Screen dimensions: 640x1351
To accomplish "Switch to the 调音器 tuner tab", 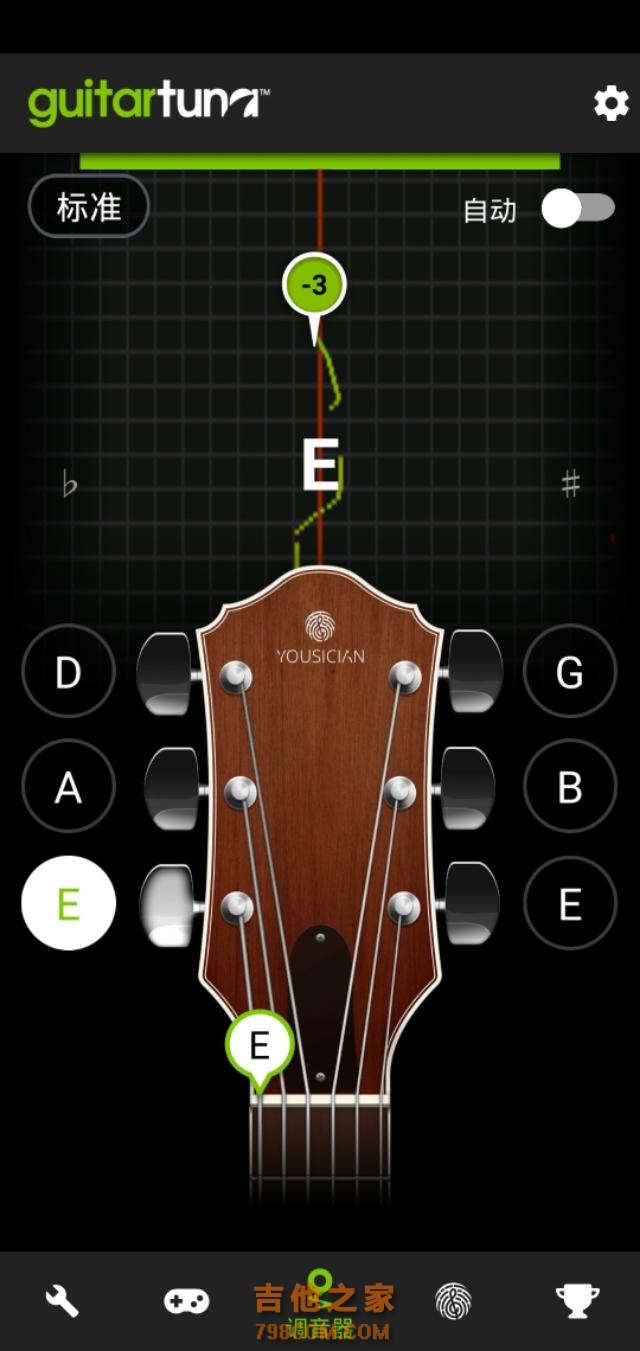I will [320, 1302].
